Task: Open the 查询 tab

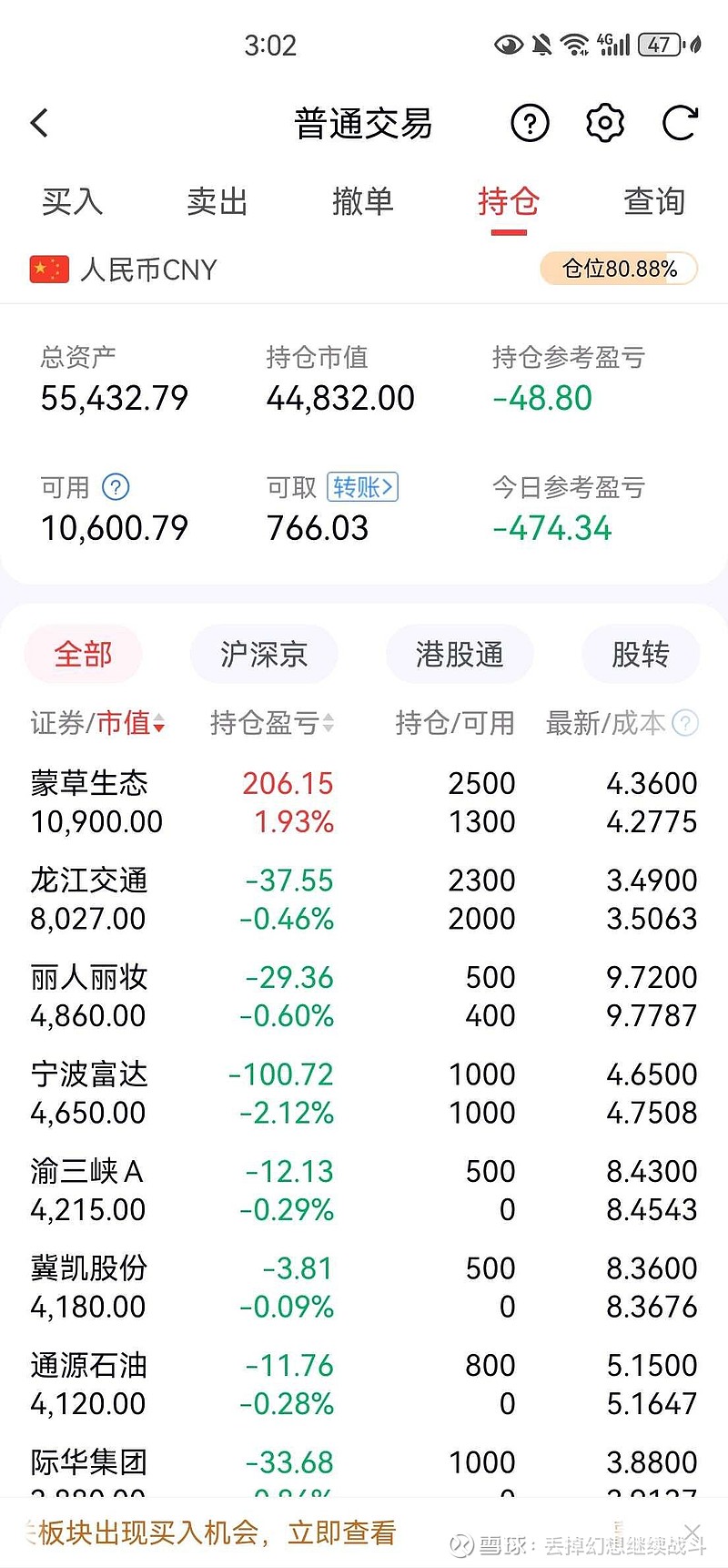Action: click(x=654, y=201)
